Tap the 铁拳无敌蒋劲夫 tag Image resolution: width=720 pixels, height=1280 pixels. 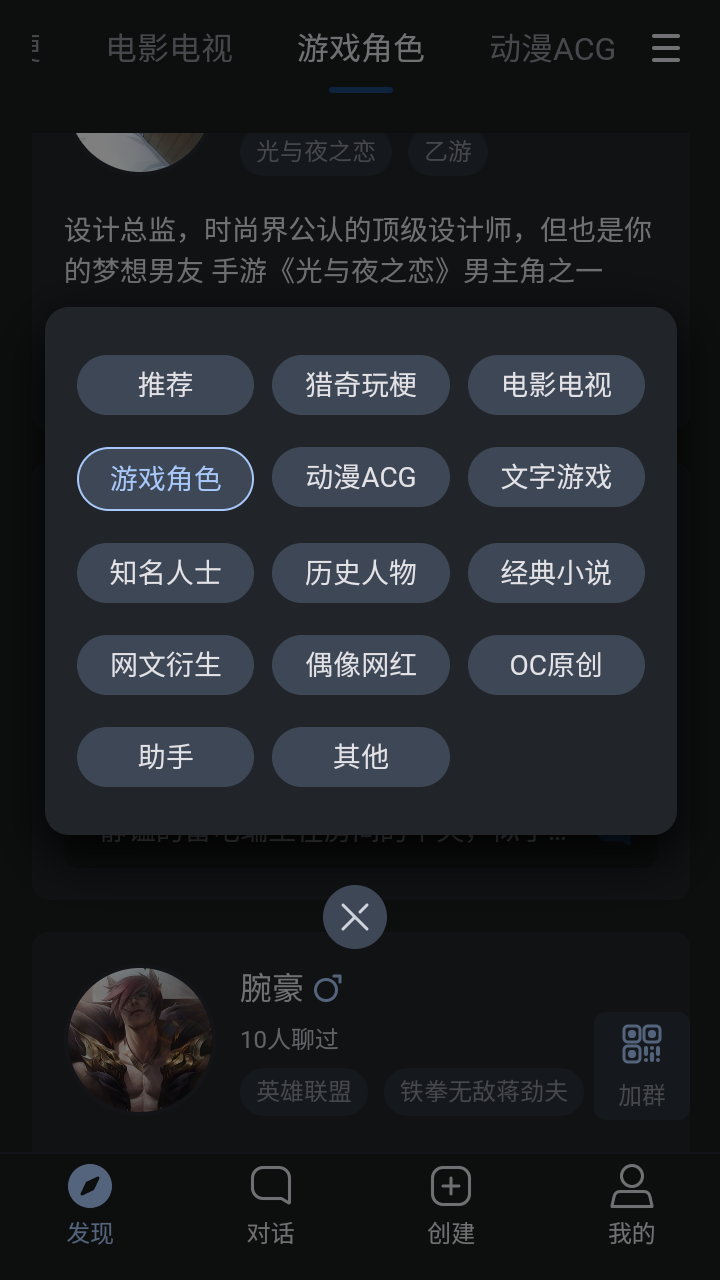coord(483,1092)
